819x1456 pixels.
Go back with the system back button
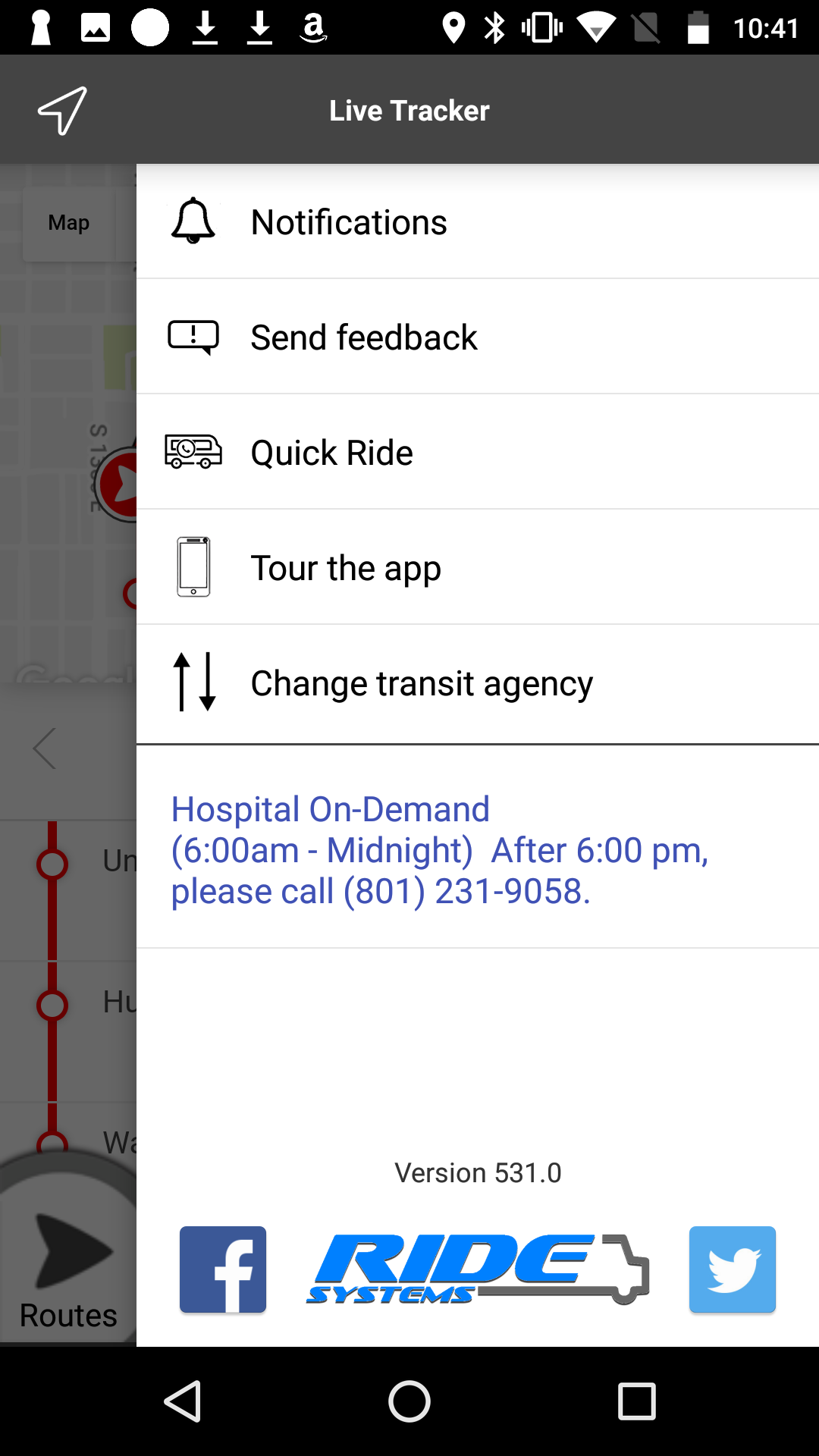(x=183, y=1401)
